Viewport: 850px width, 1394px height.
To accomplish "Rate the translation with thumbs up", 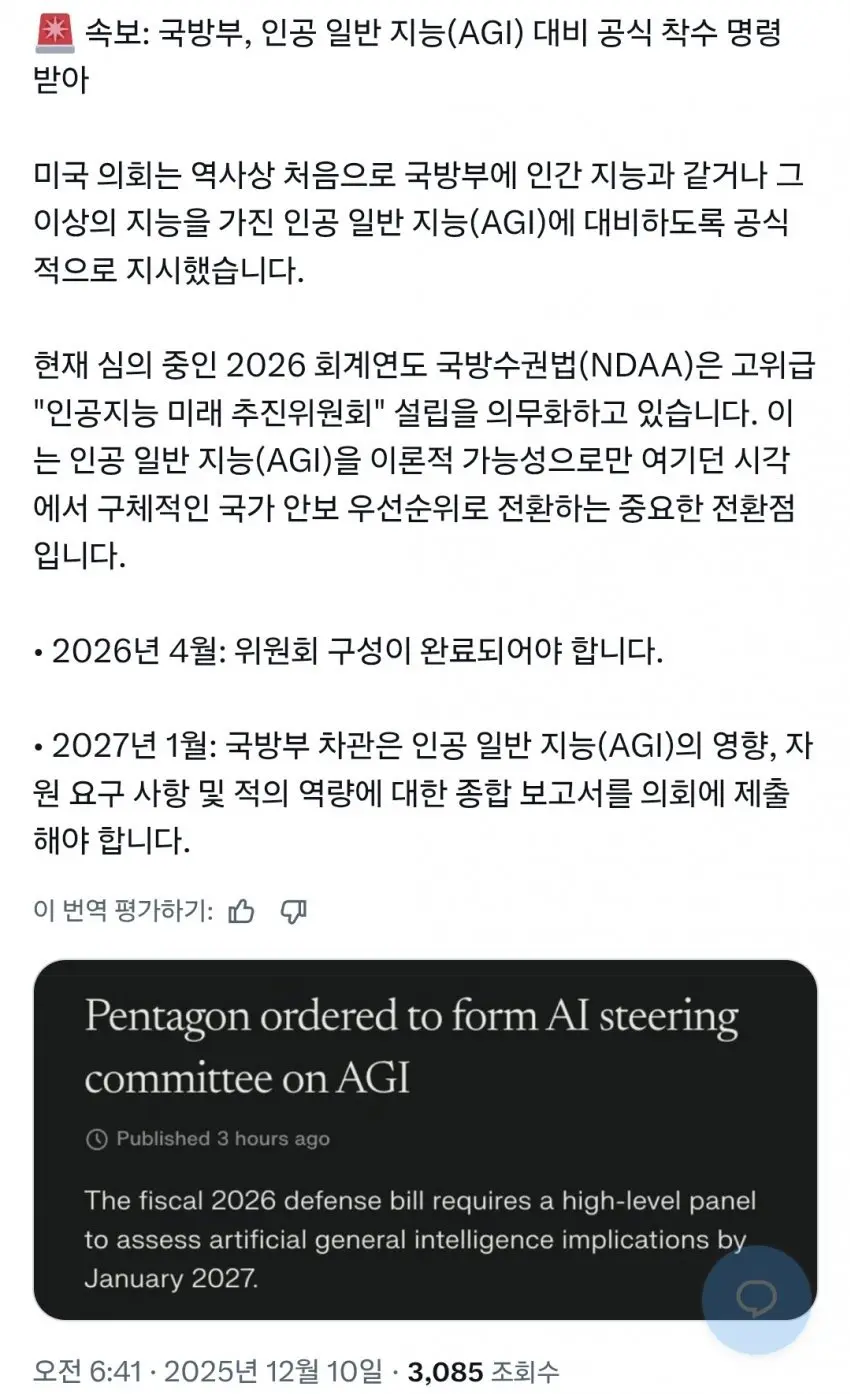I will pos(241,911).
